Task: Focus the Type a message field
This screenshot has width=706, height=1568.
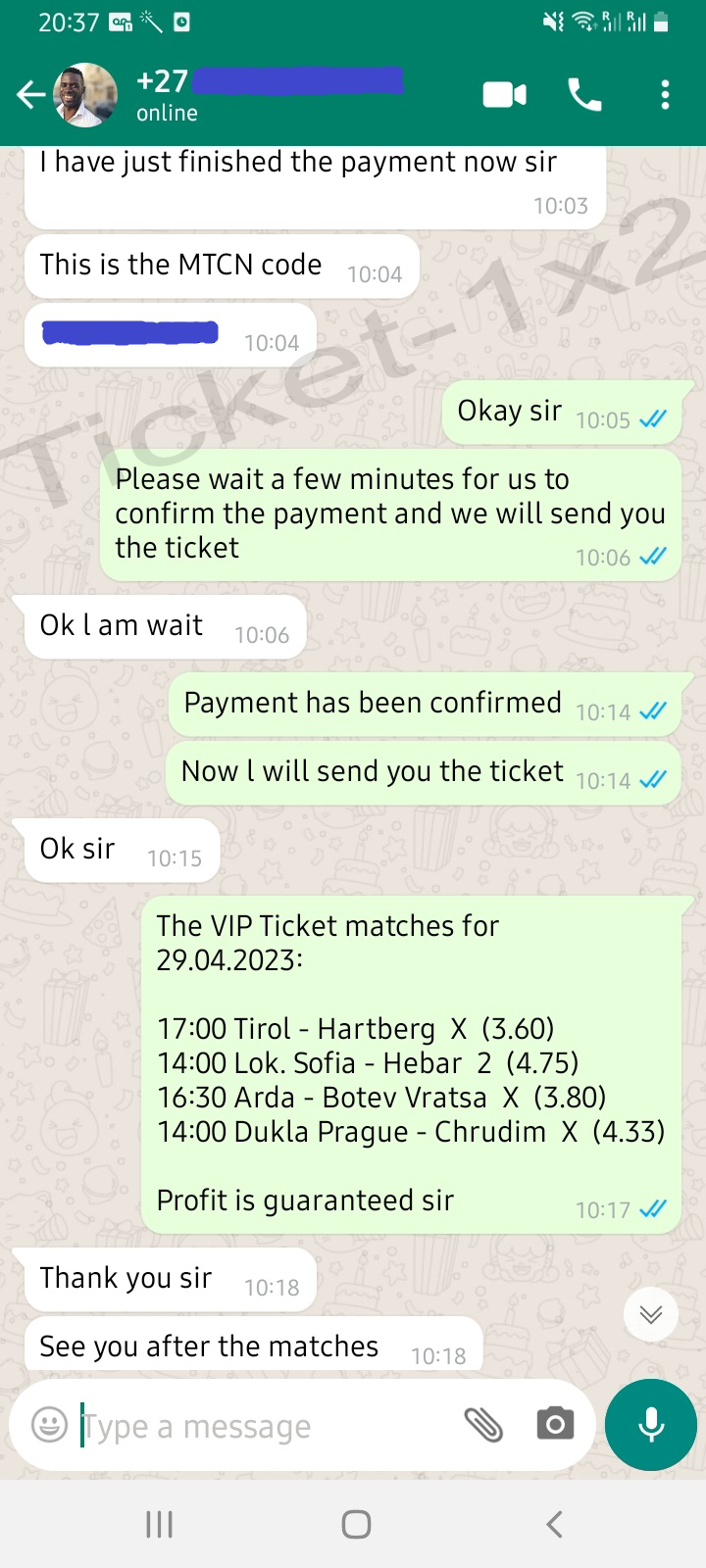Action: (x=265, y=1426)
